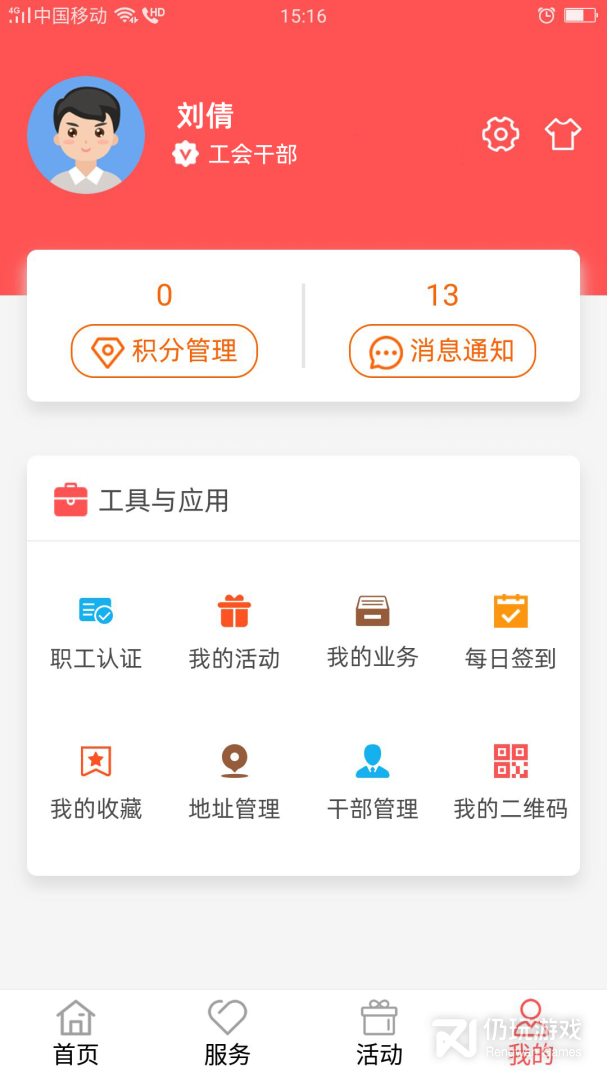Switch to the 活动 activities tab

click(x=379, y=1034)
